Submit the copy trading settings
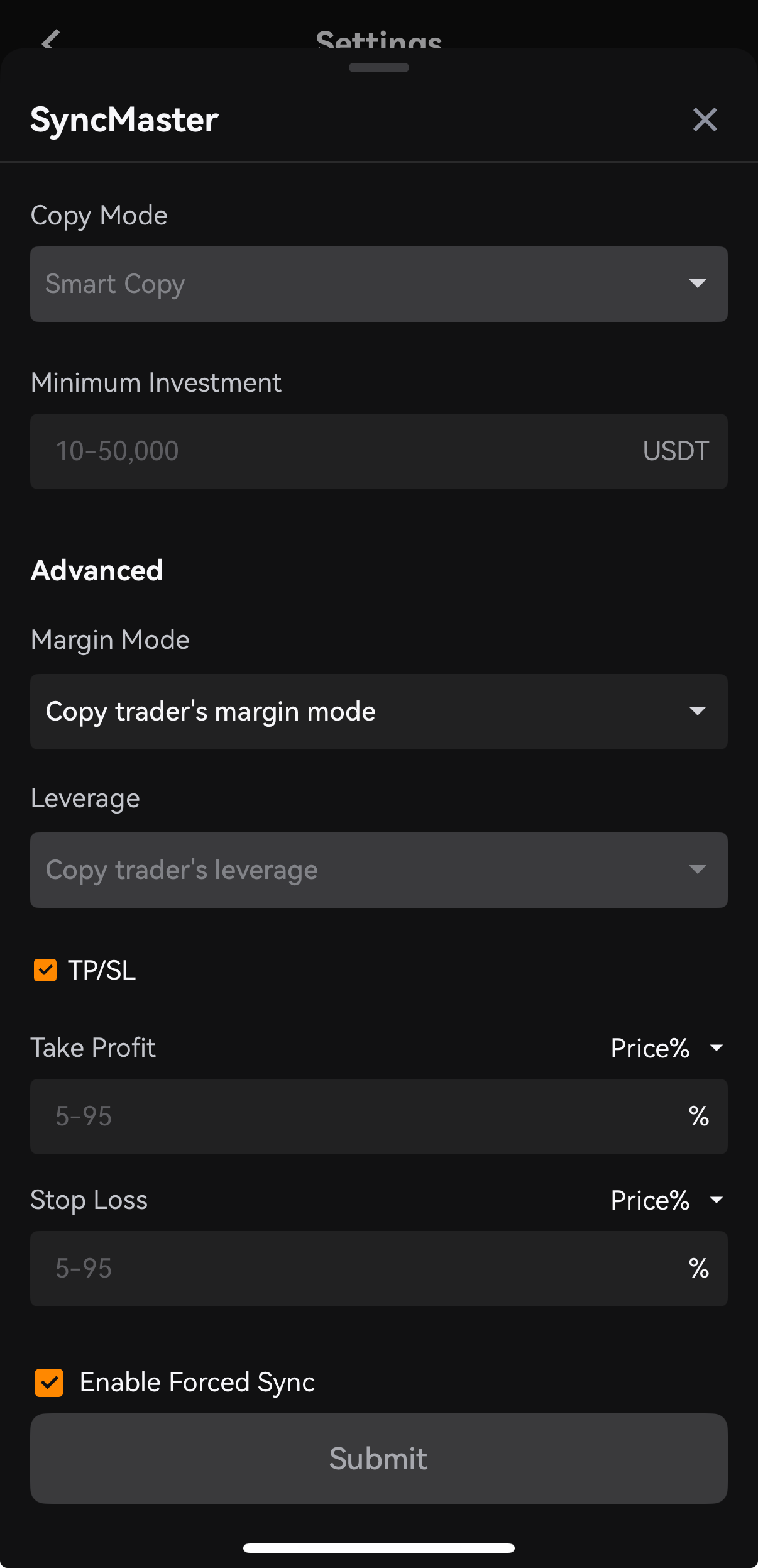758x1568 pixels. tap(379, 1459)
